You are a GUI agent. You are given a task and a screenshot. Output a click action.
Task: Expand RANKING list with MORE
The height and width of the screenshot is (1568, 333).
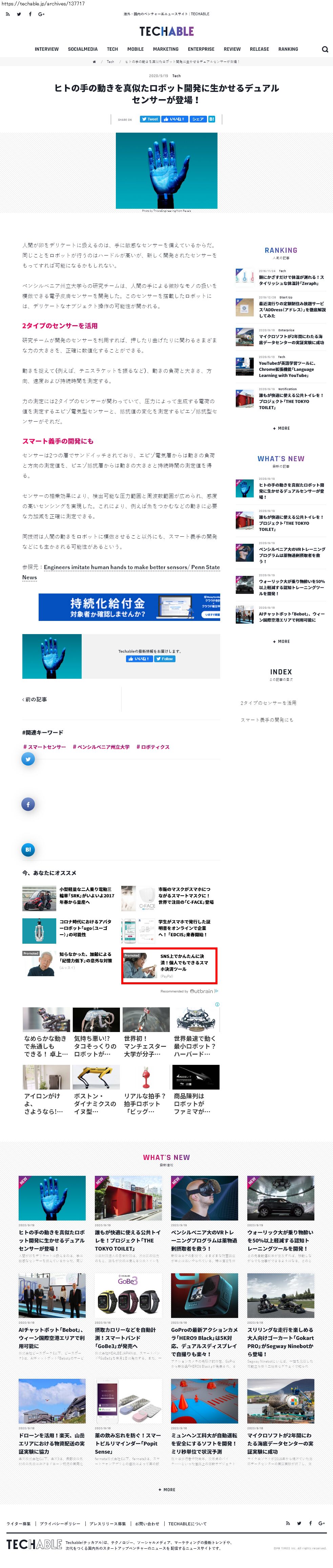[281, 428]
